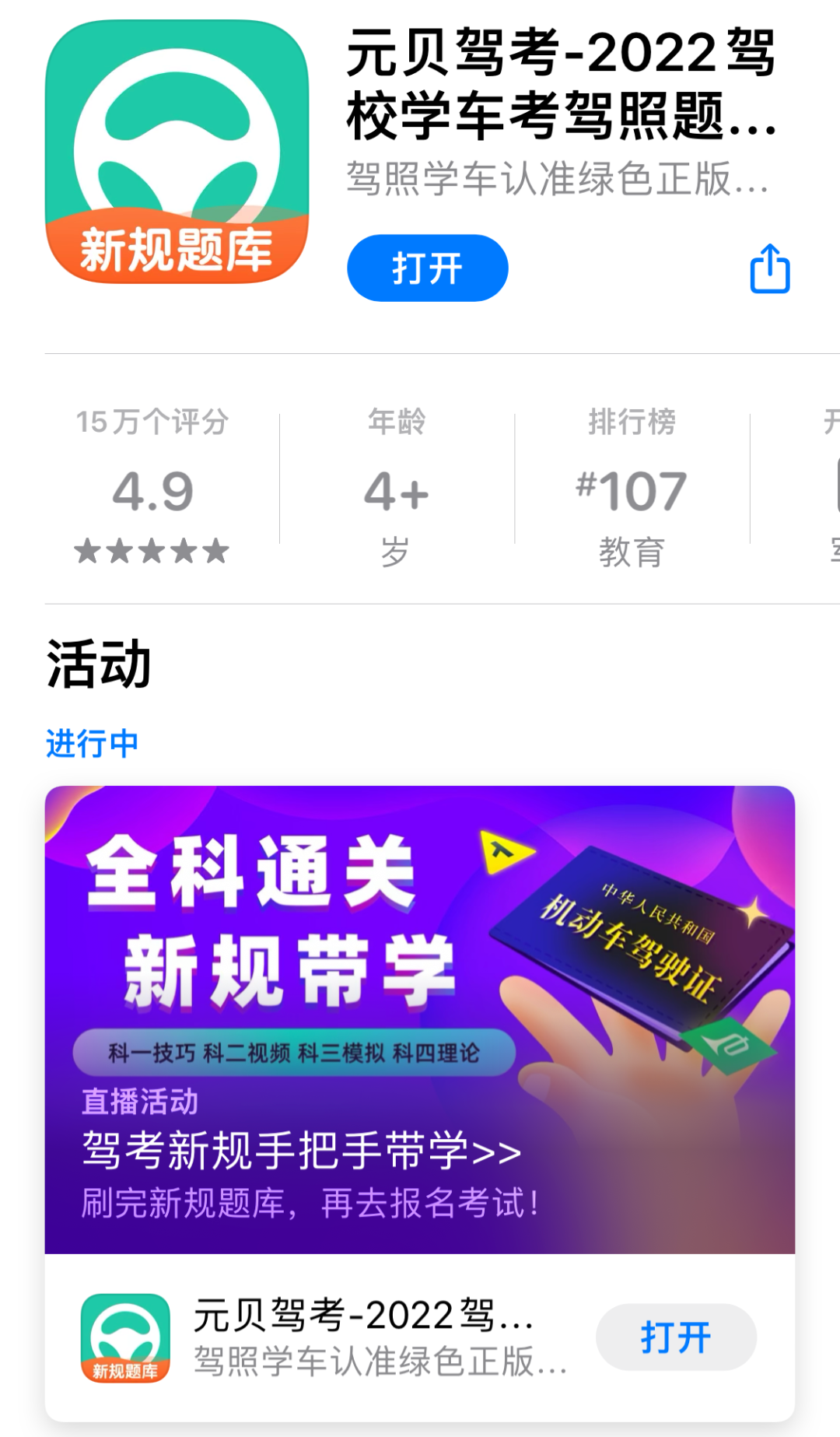
Task: Open the #107 教育 chart ranking
Action: tap(631, 485)
